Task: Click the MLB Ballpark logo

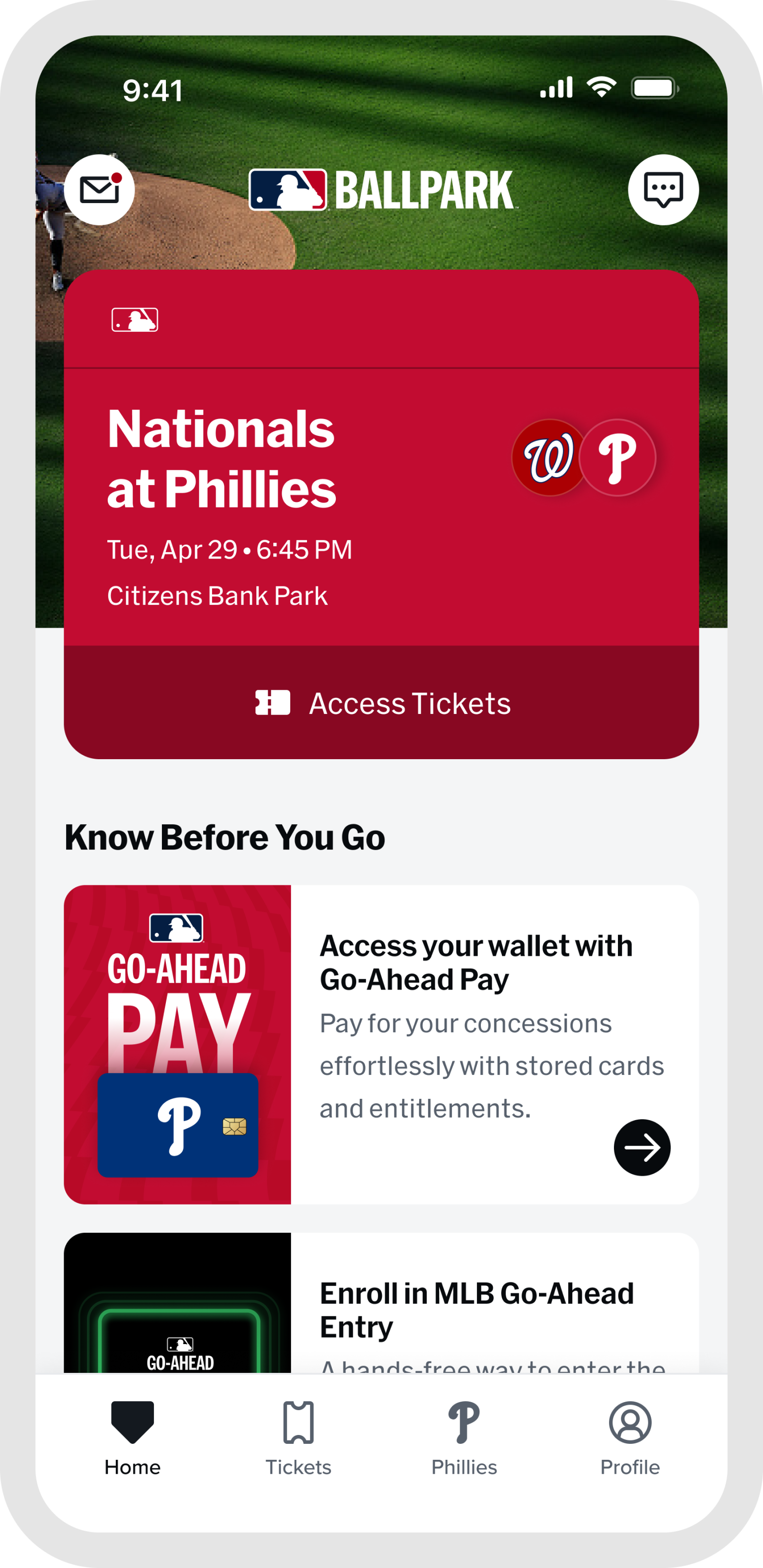Action: coord(382,189)
